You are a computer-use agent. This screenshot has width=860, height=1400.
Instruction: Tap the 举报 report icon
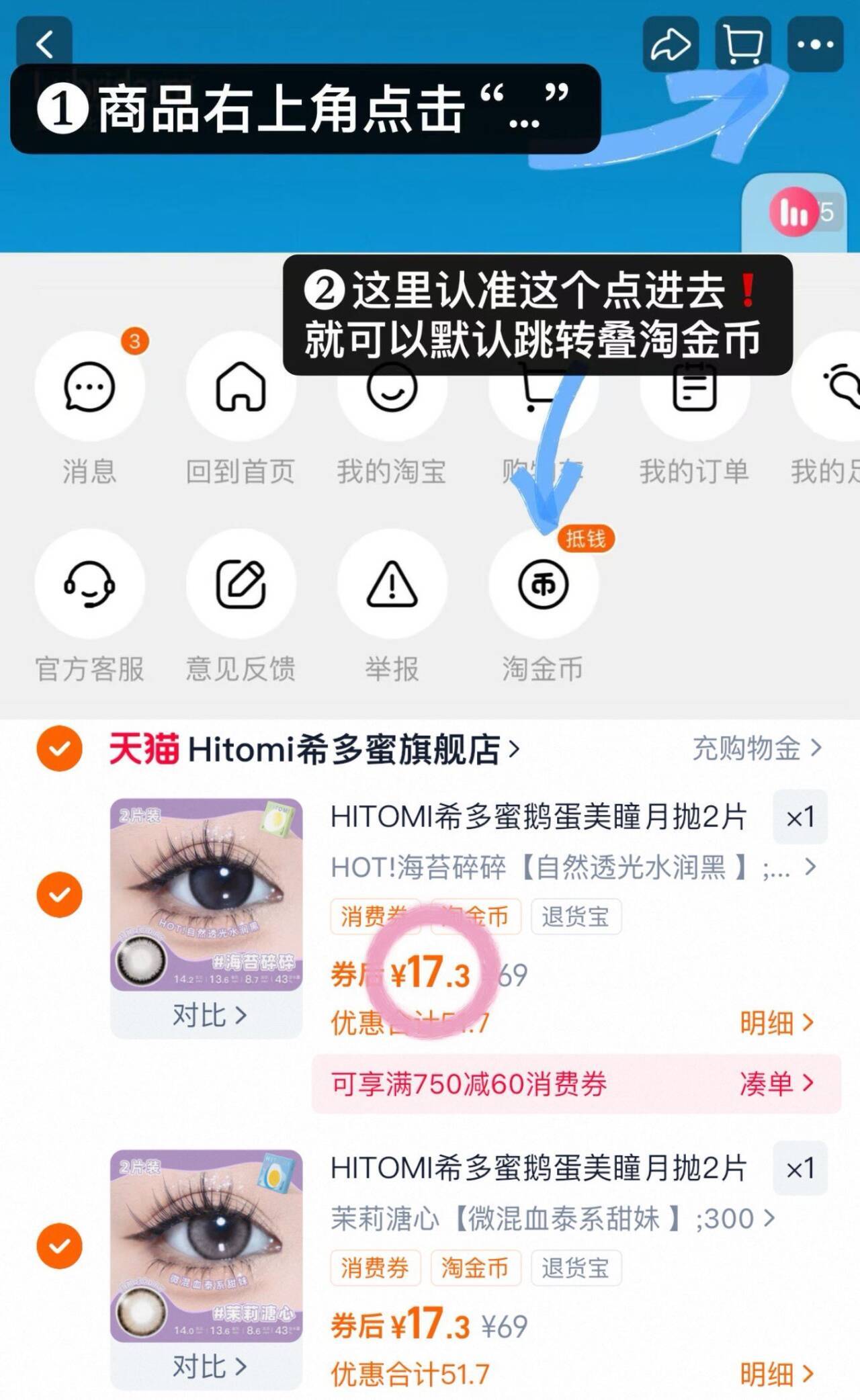click(x=393, y=584)
